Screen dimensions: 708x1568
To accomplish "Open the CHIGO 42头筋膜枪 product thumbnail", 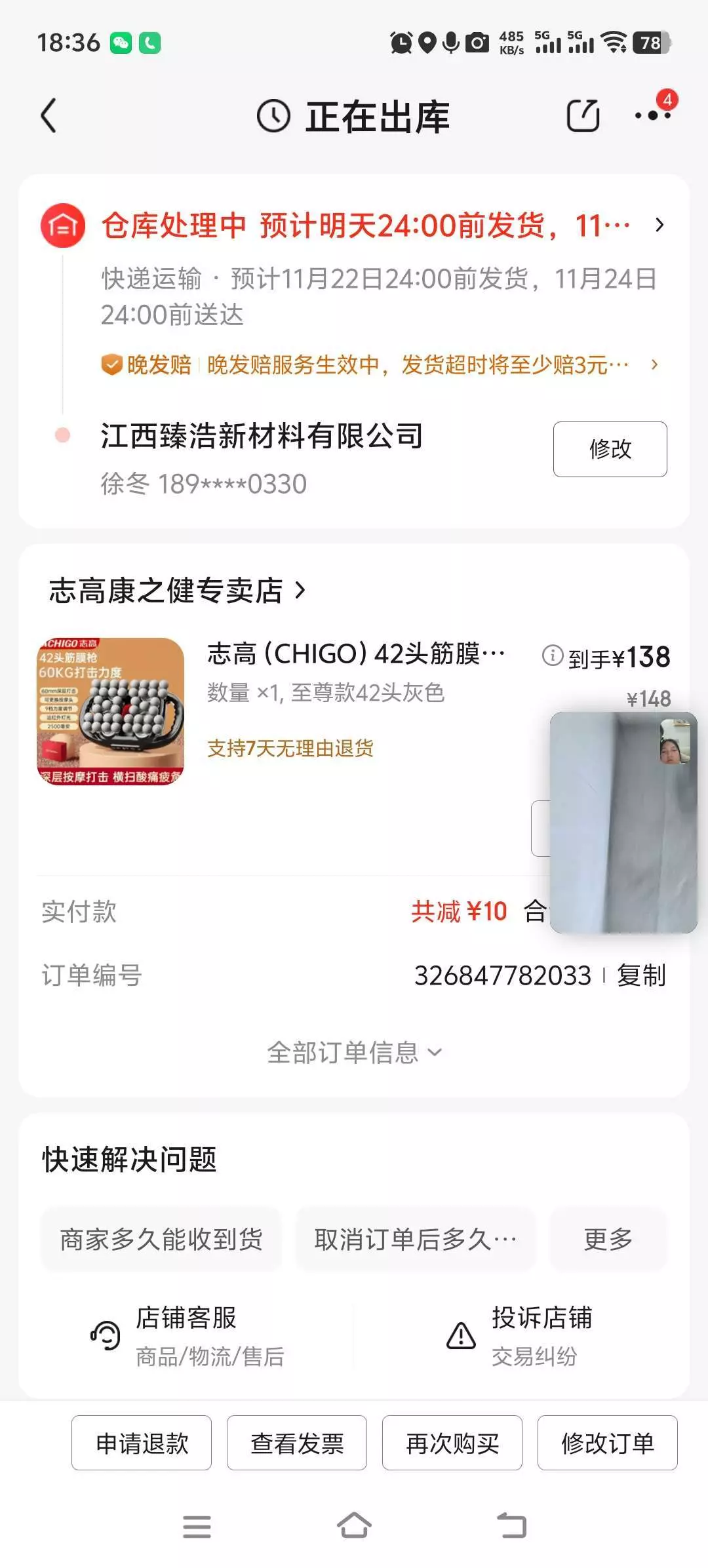I will pyautogui.click(x=110, y=711).
